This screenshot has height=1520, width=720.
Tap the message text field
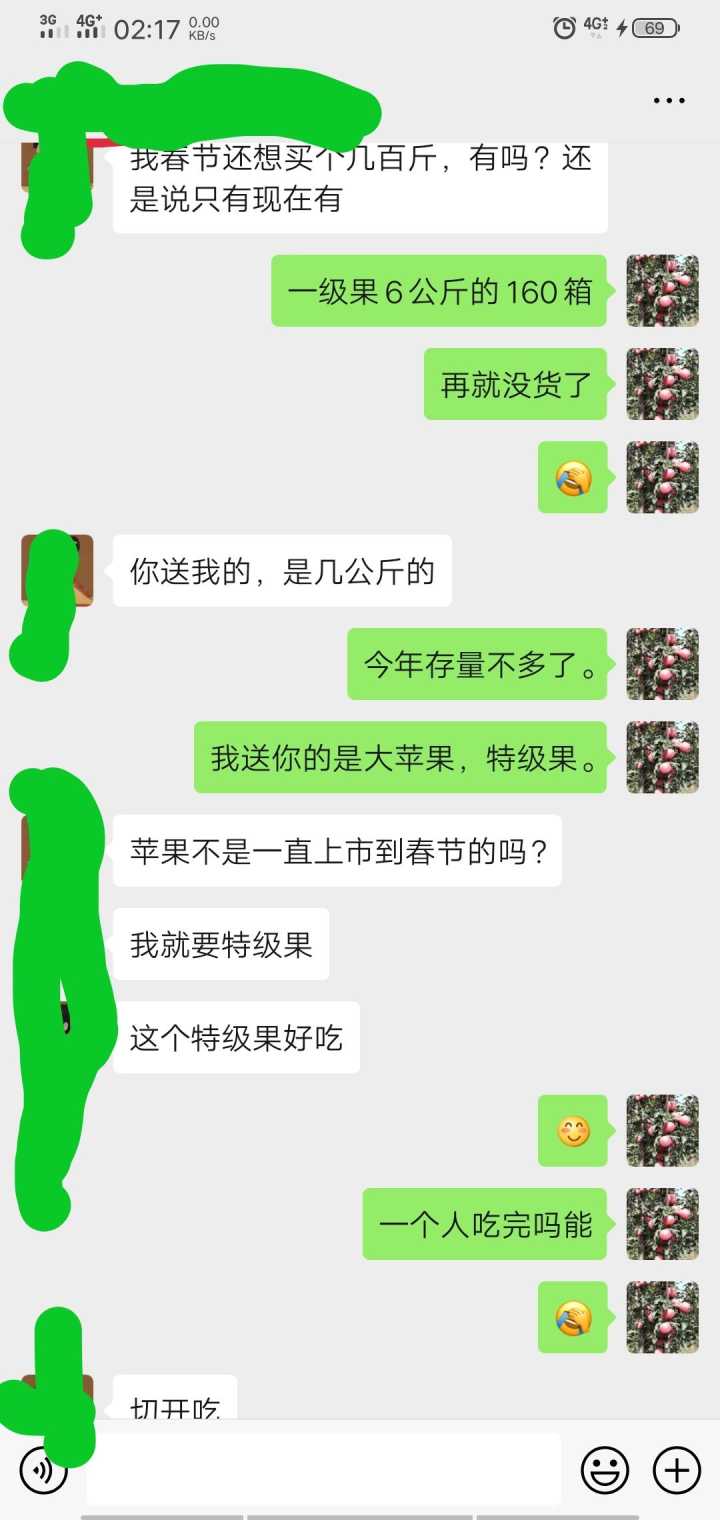[323, 1470]
